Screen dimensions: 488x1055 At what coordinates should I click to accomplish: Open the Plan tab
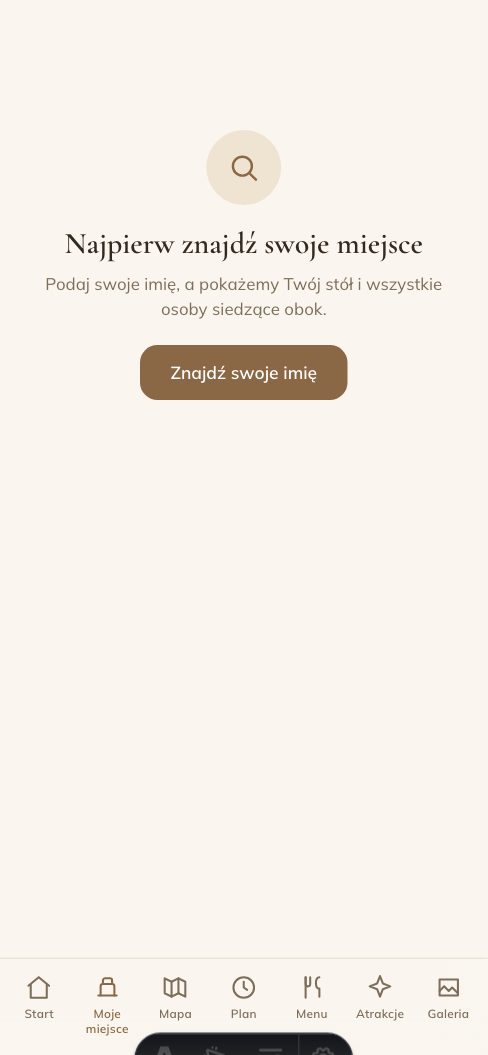pyautogui.click(x=244, y=998)
